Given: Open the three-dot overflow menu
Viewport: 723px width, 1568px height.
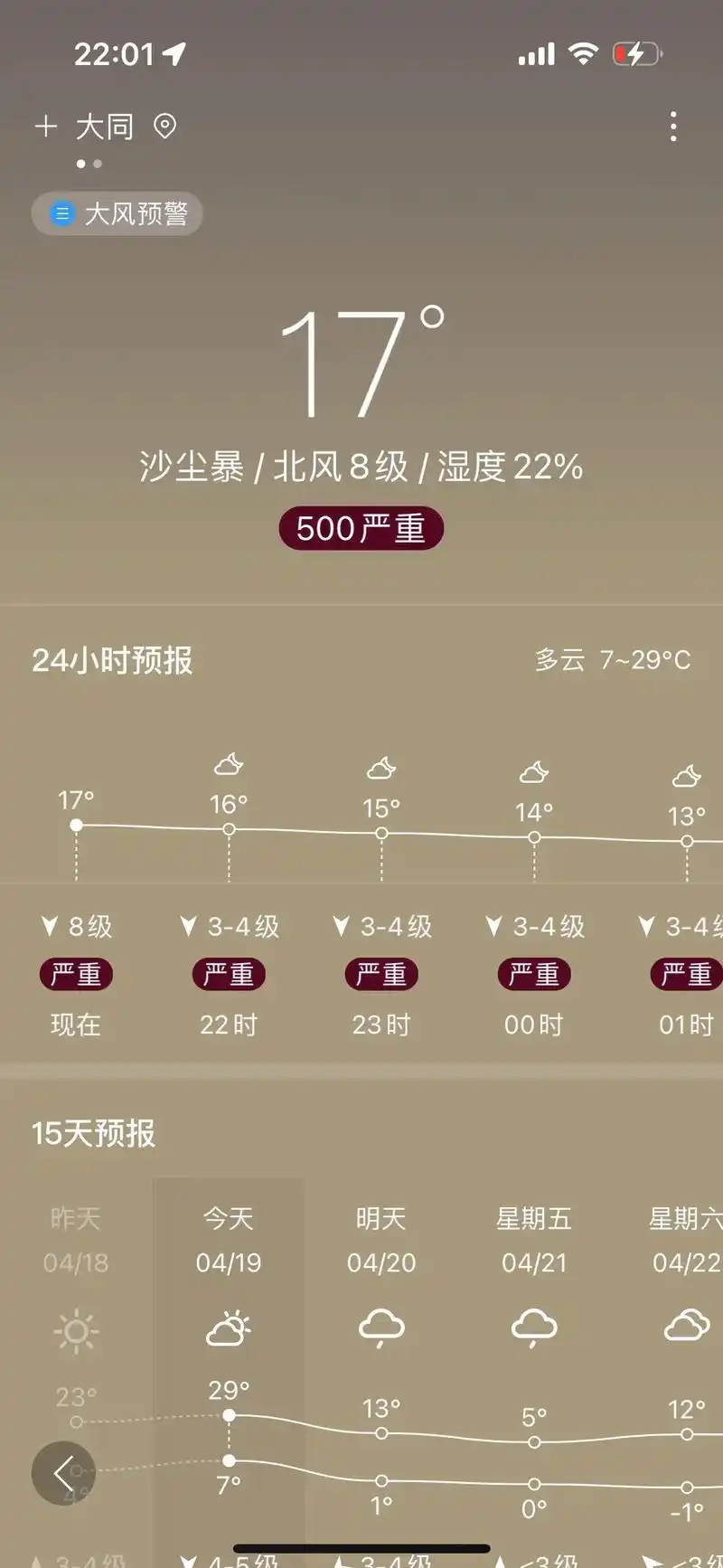Looking at the screenshot, I should (672, 127).
